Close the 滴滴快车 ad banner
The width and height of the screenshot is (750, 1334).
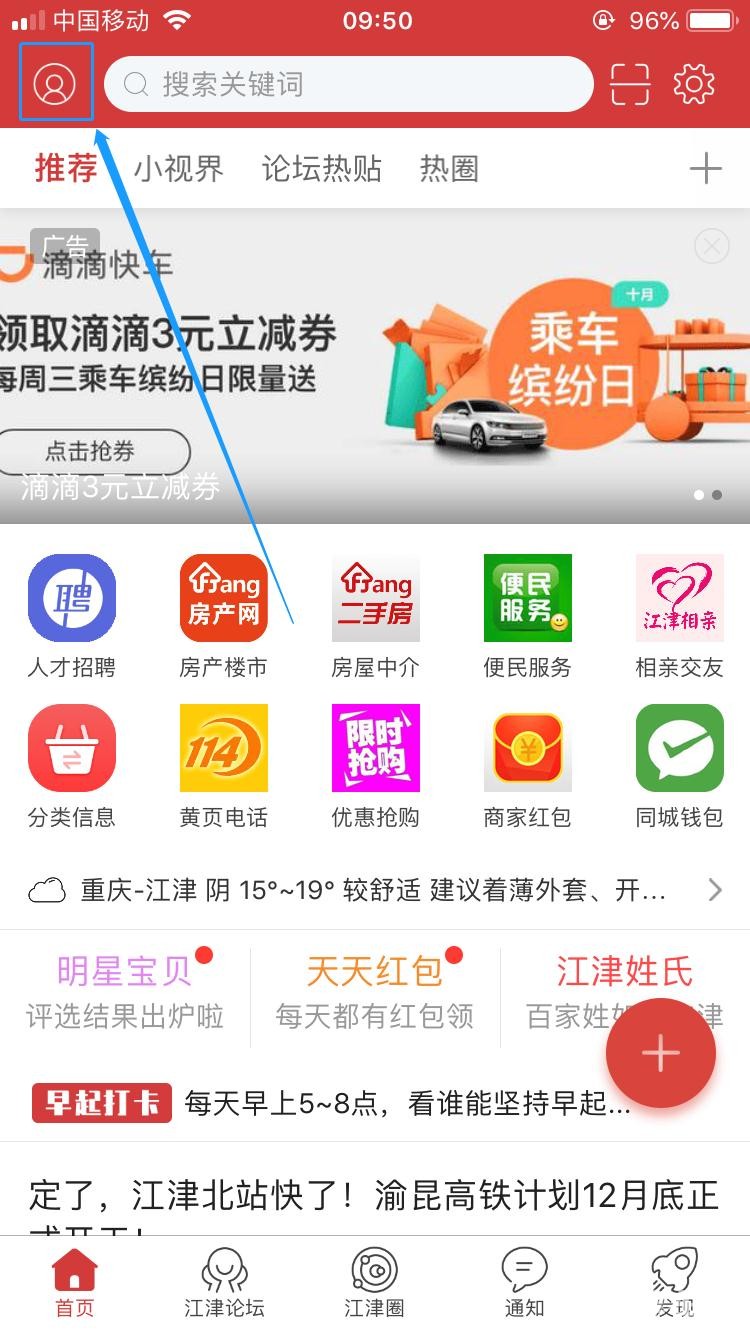[x=711, y=246]
